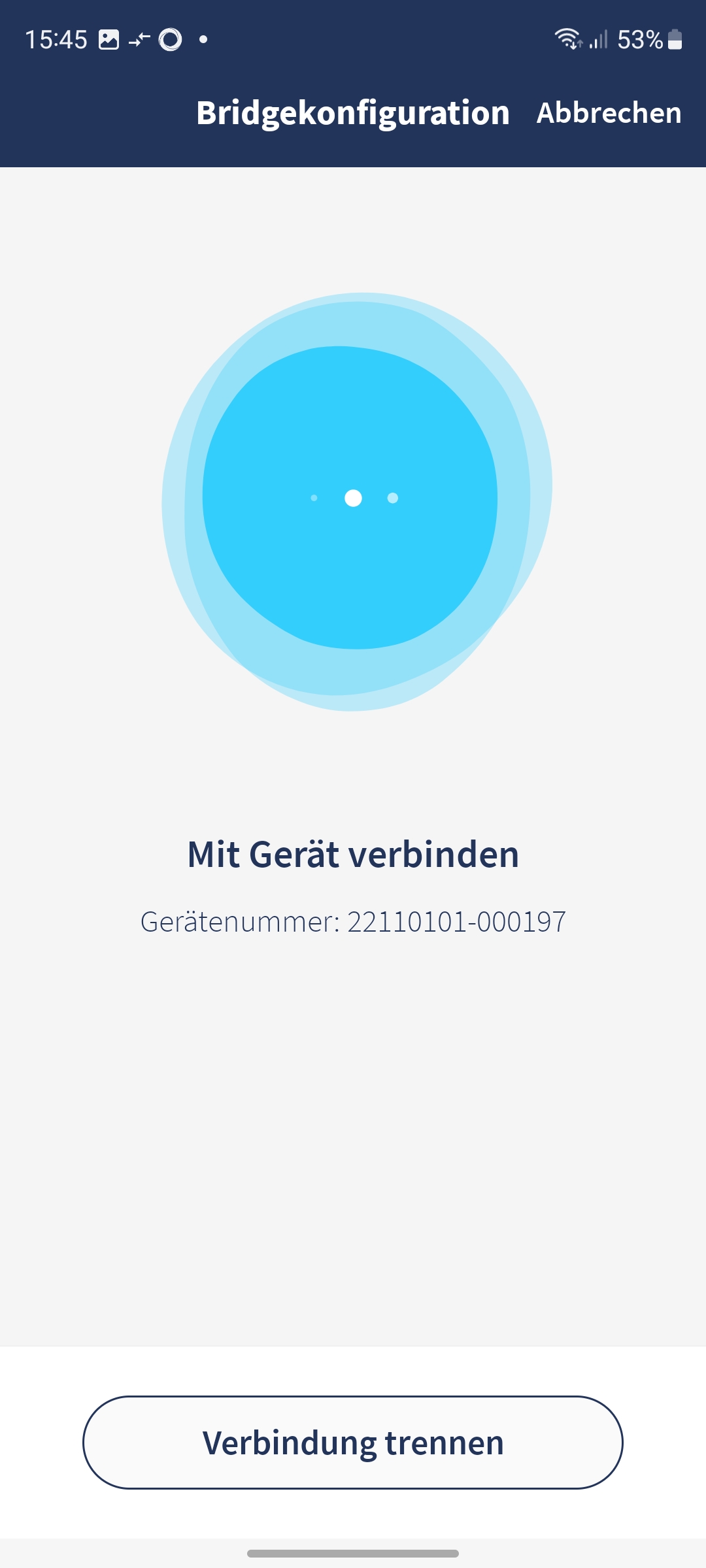Tap Abbrechen to cancel bridge configuration
Viewport: 706px width, 1568px height.
point(609,113)
